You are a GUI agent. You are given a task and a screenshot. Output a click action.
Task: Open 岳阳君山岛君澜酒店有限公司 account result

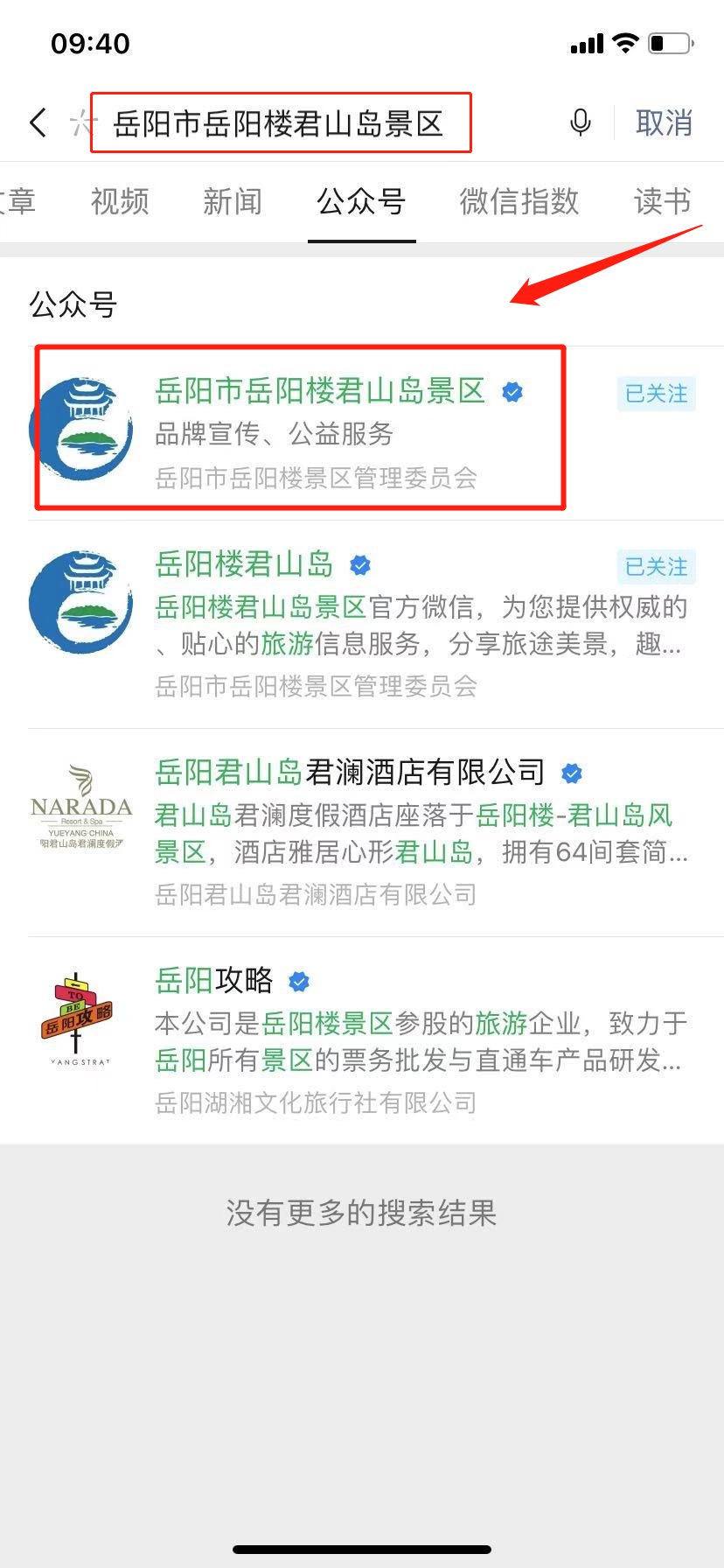click(350, 773)
